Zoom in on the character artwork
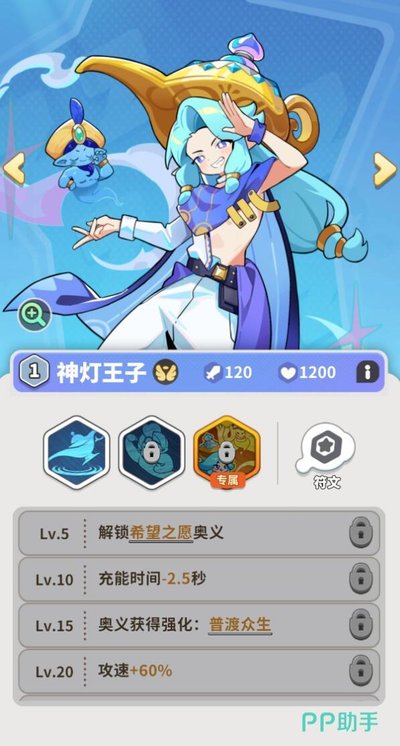This screenshot has height=746, width=400. (35, 315)
